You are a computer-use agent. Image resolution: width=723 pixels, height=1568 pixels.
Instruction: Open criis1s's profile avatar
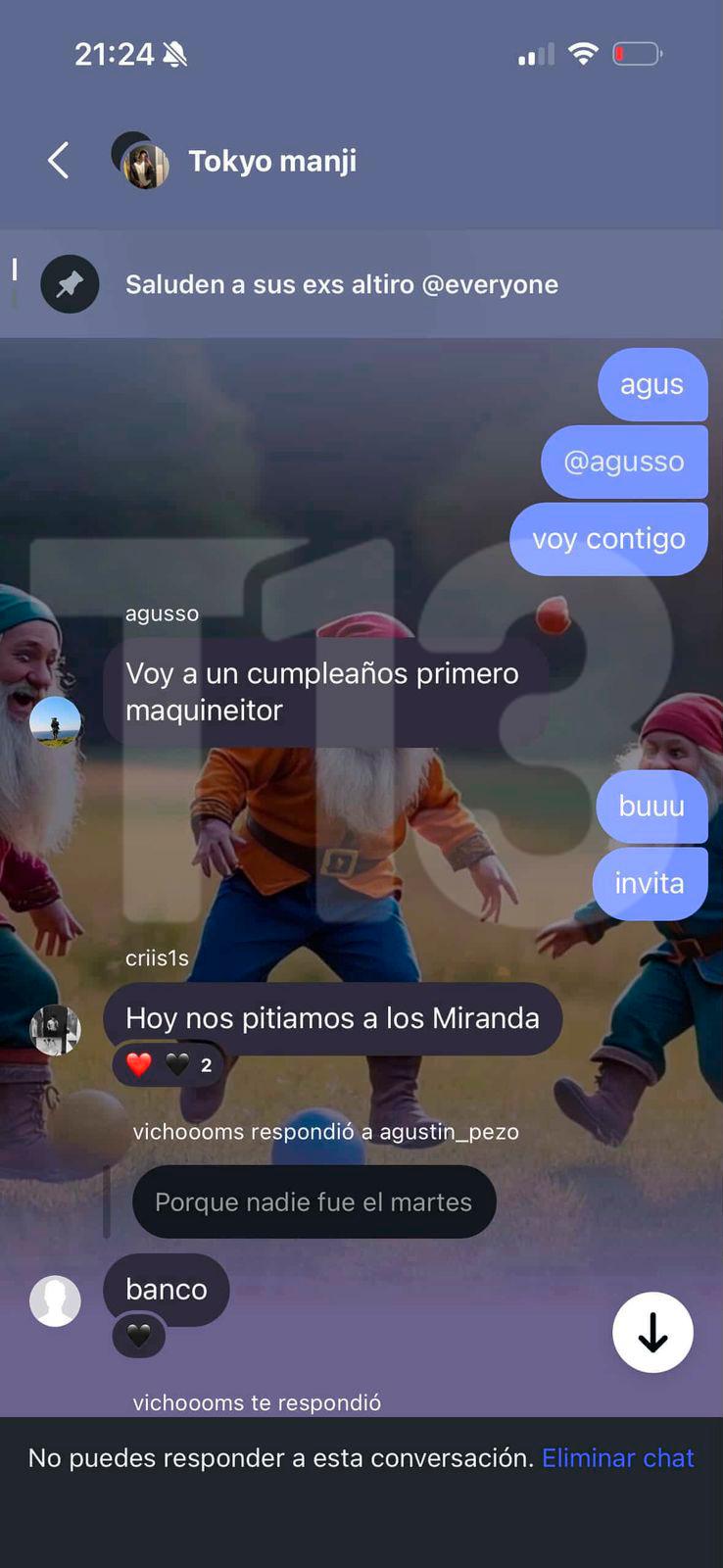[55, 1029]
